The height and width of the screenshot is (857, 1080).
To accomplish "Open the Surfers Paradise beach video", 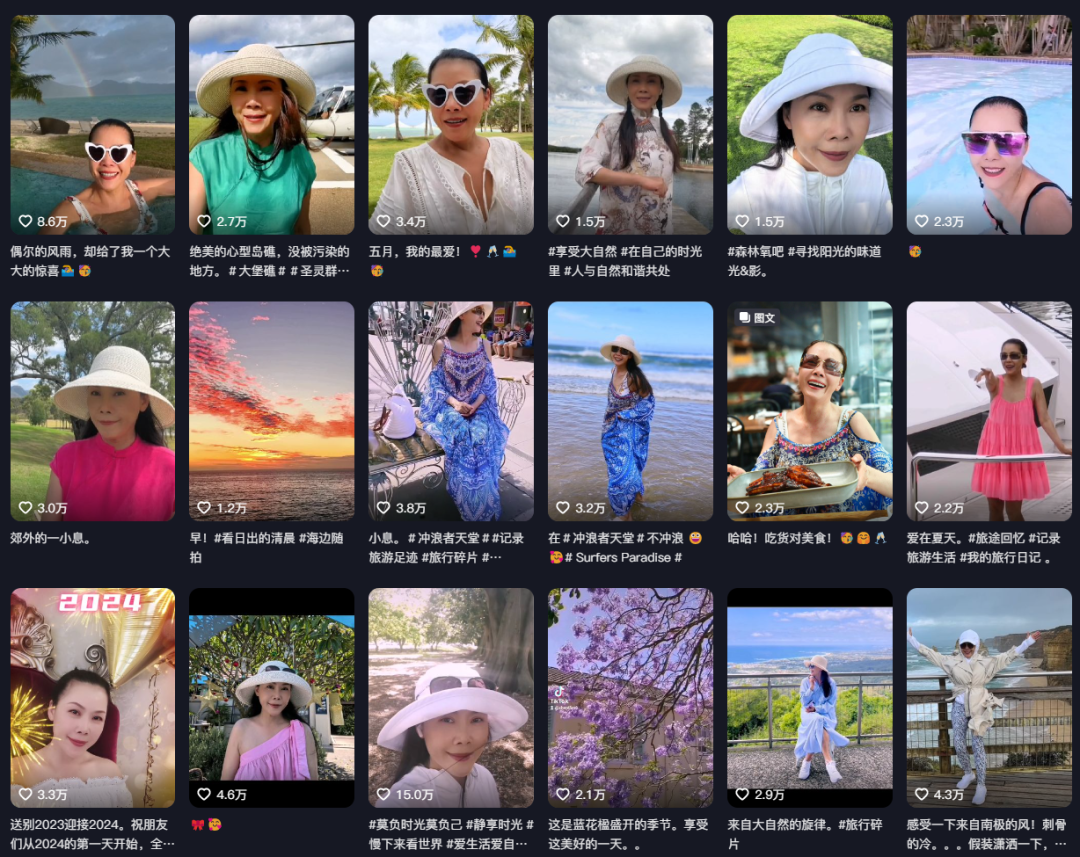I will [630, 411].
